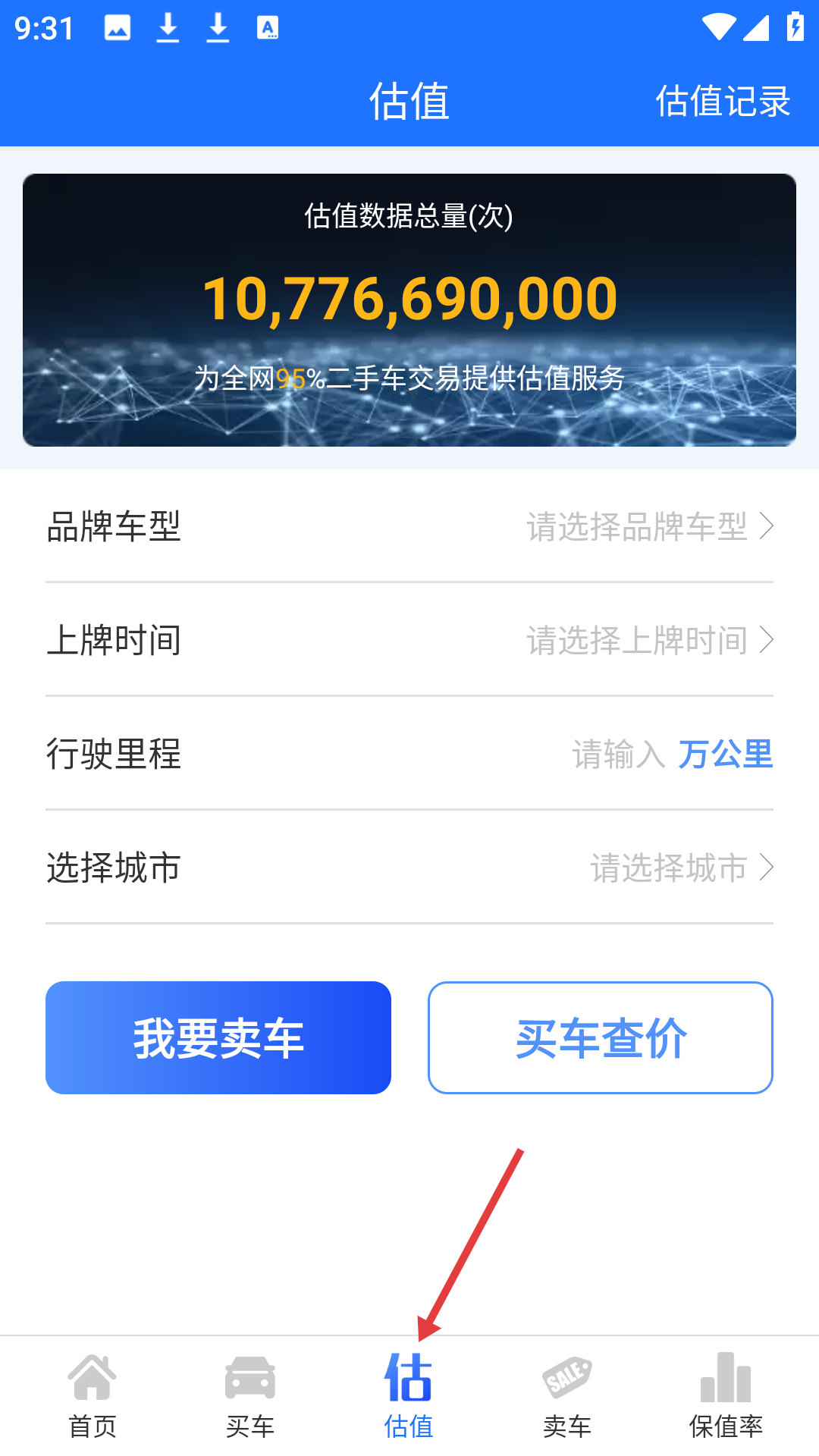Tap the 我要卖车 button
The width and height of the screenshot is (819, 1456).
click(x=218, y=1037)
